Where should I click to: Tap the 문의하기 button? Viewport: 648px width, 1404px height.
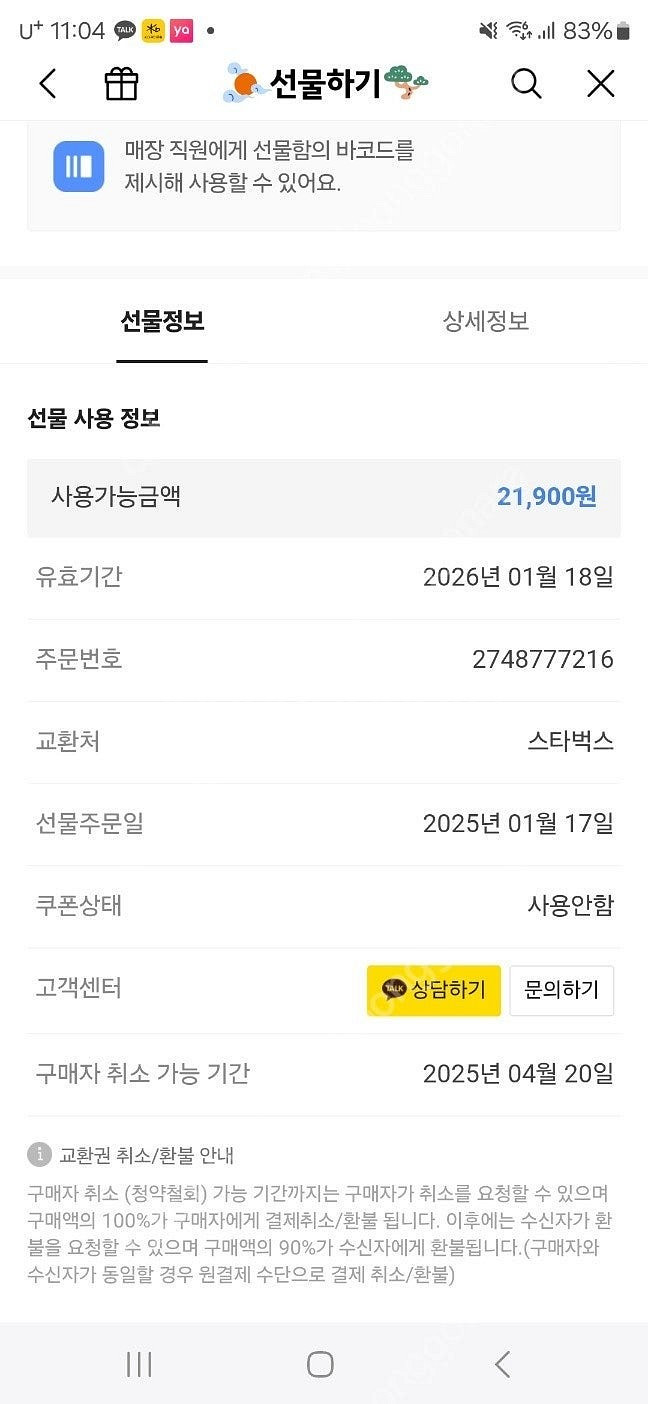pyautogui.click(x=561, y=990)
